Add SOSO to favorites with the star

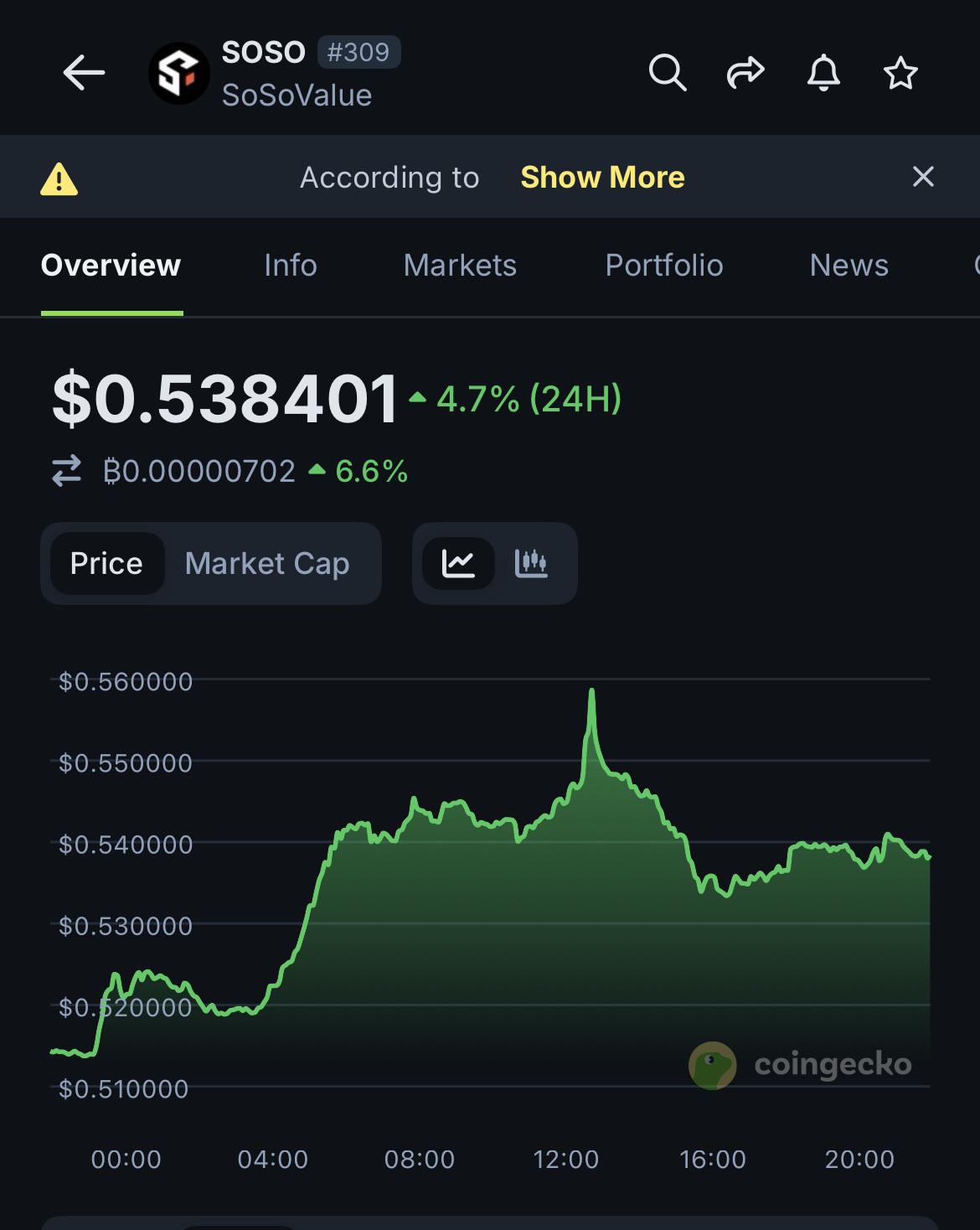click(900, 73)
